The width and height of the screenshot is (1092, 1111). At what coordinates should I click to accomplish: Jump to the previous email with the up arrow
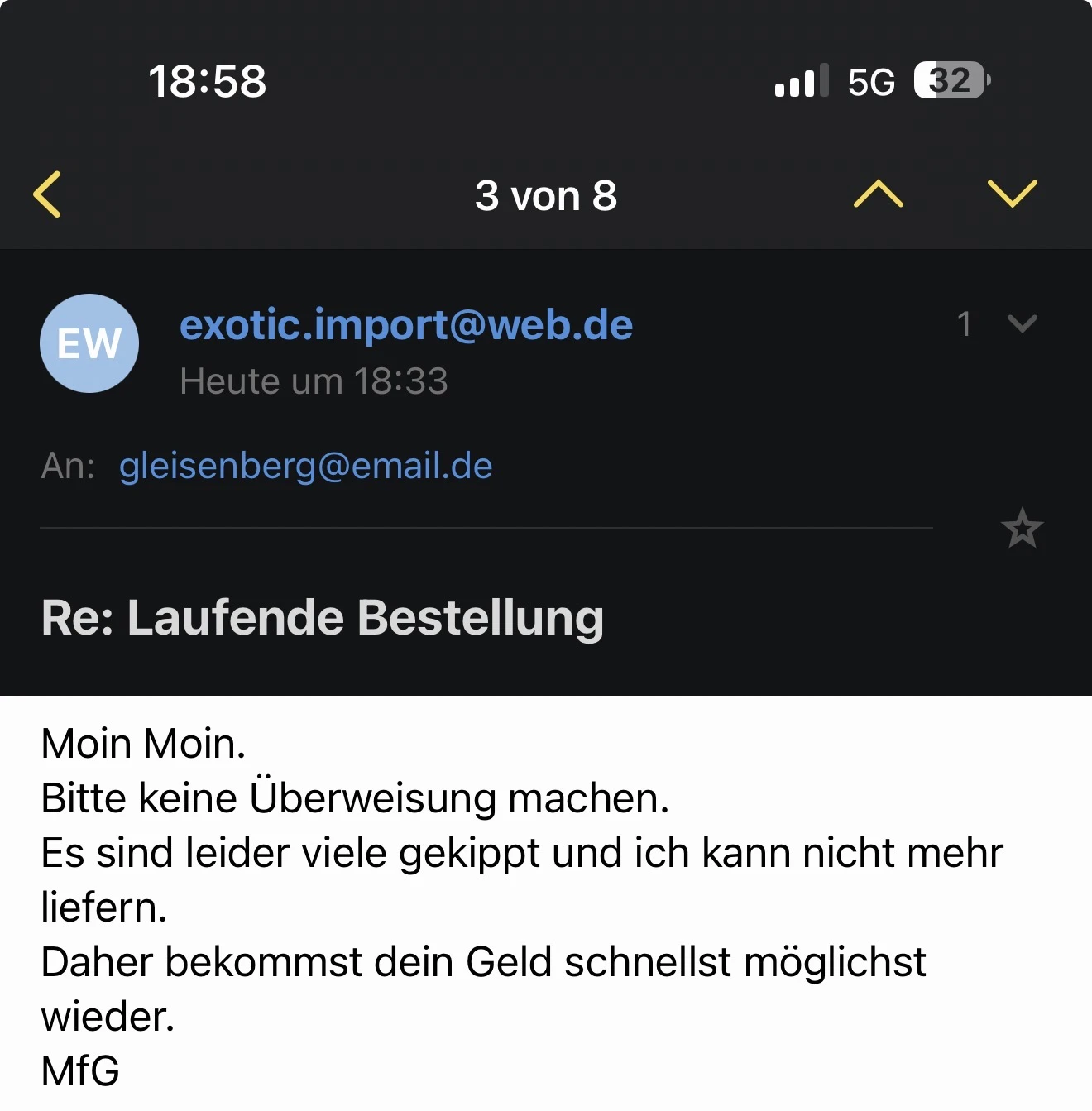[x=878, y=194]
